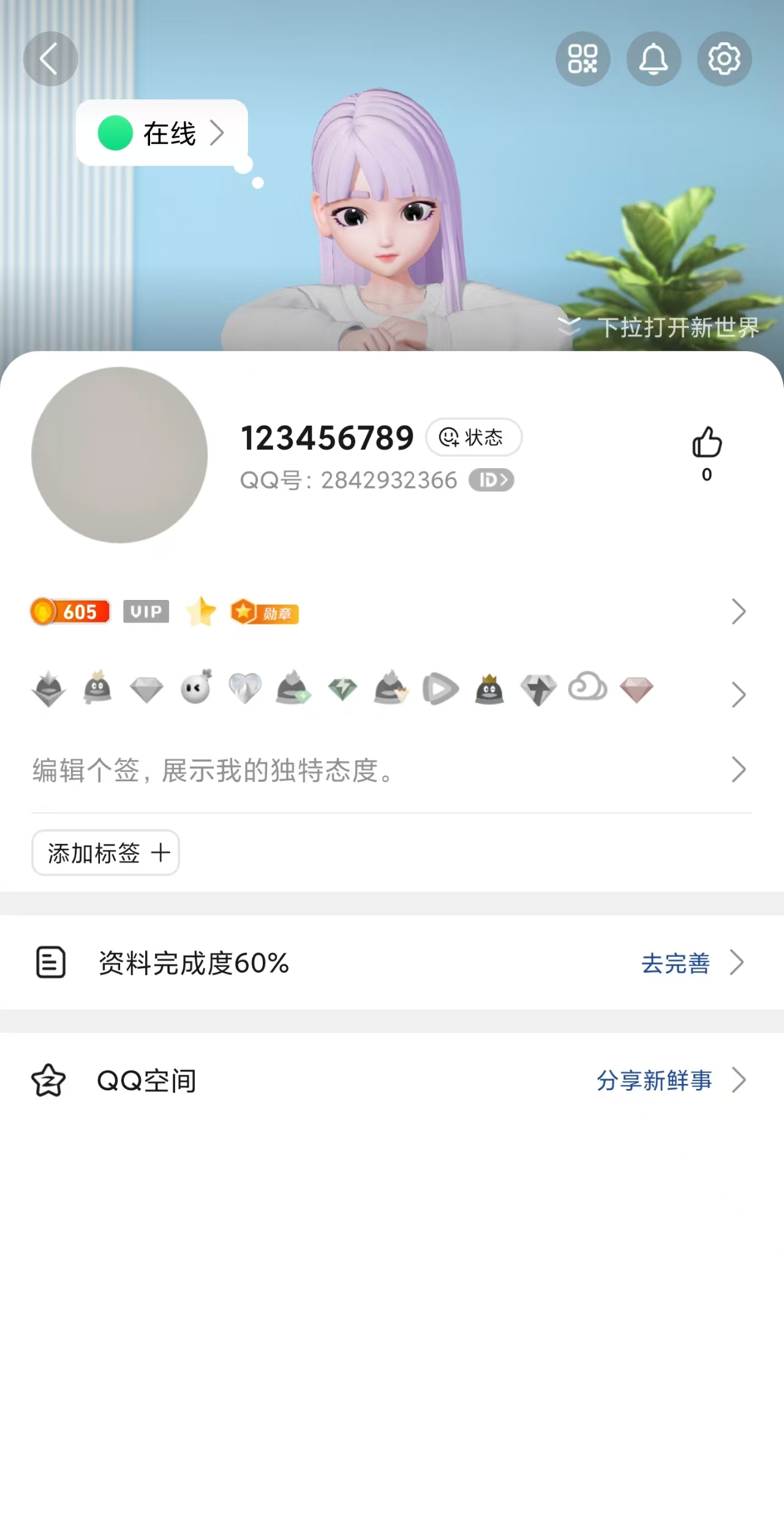Viewport: 784px width, 1532px height.
Task: Tap the profile avatar picture
Action: (x=119, y=455)
